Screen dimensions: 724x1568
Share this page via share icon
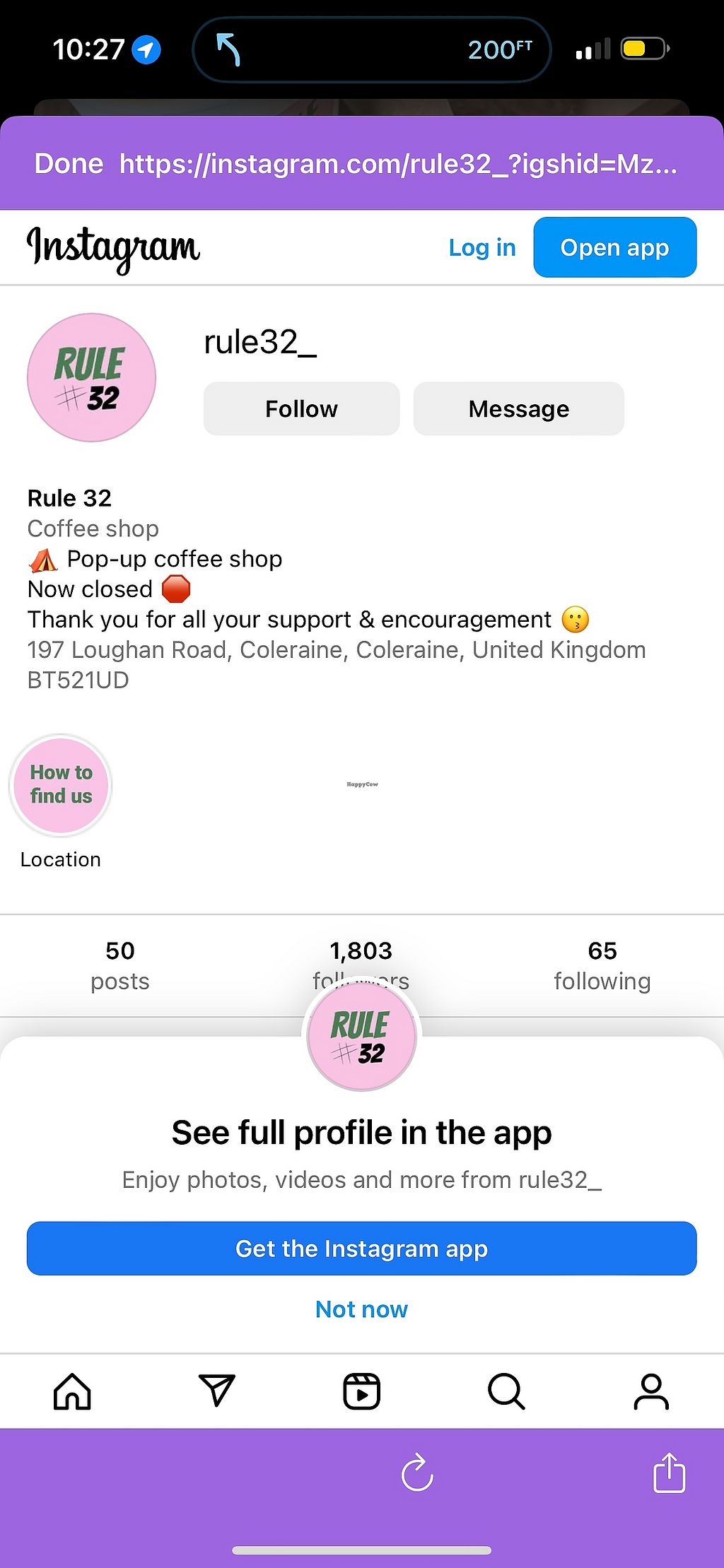[x=669, y=1473]
